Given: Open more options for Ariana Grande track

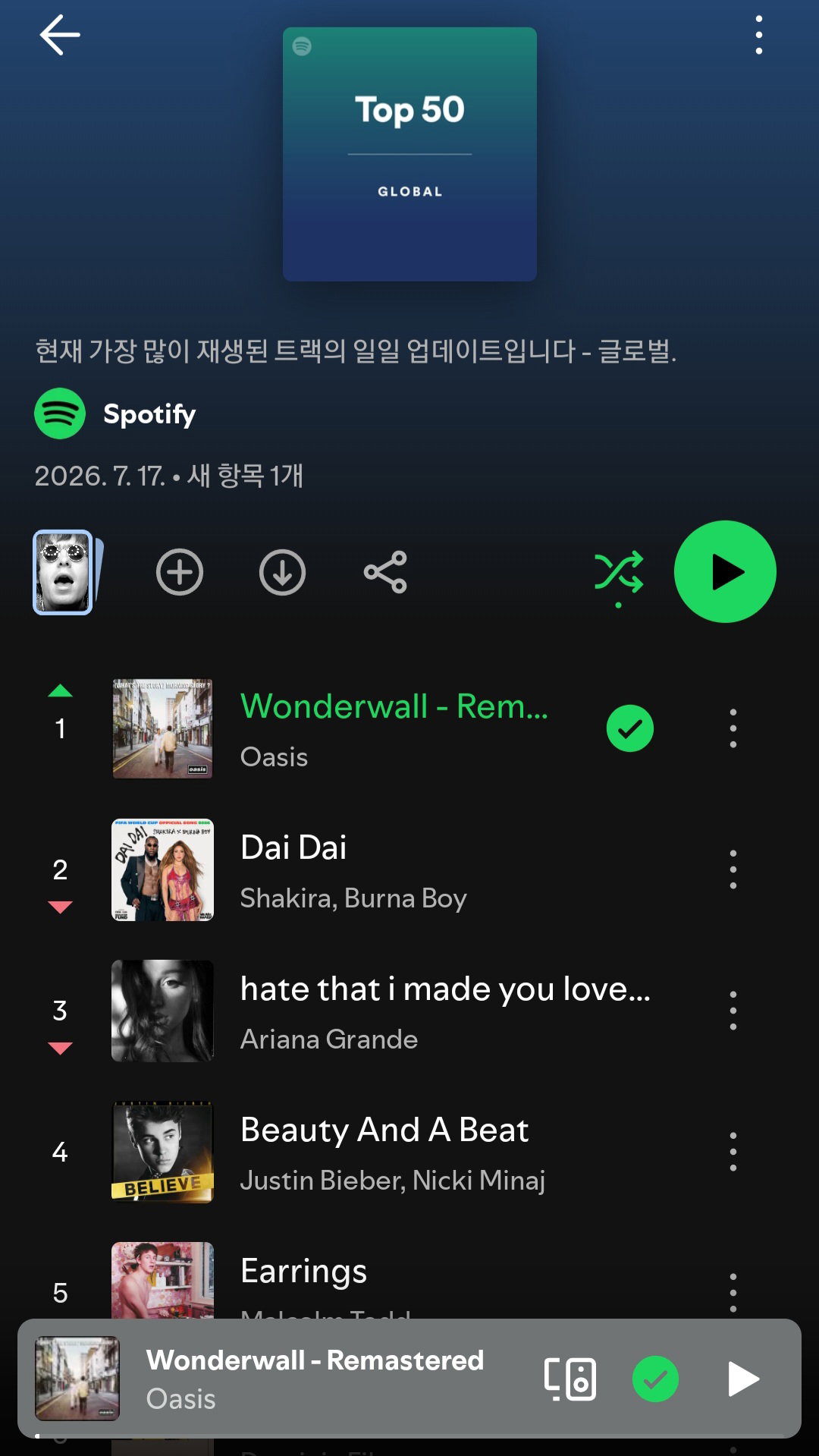Looking at the screenshot, I should (x=733, y=1011).
